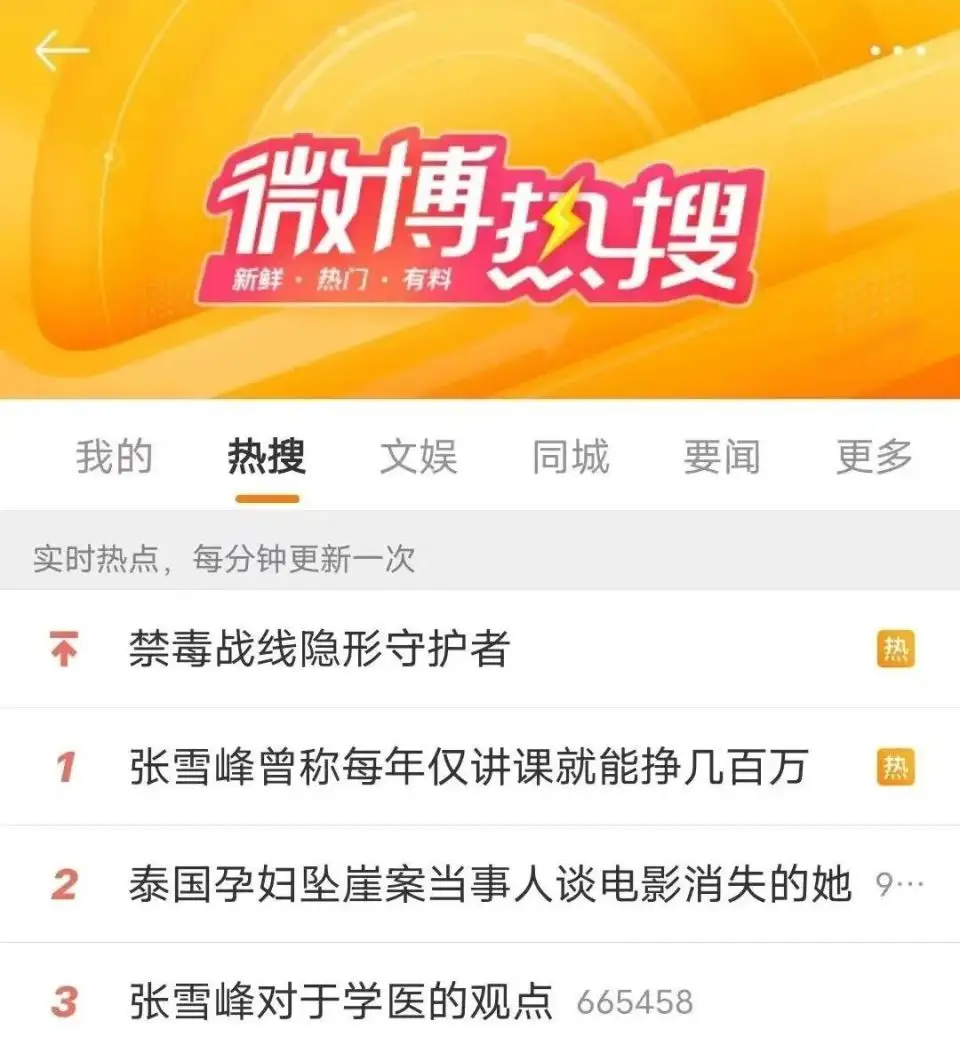Screen dimensions: 960x1053
Task: Open pinned topic 禁毒战线隐形守护者
Action: [x=320, y=649]
